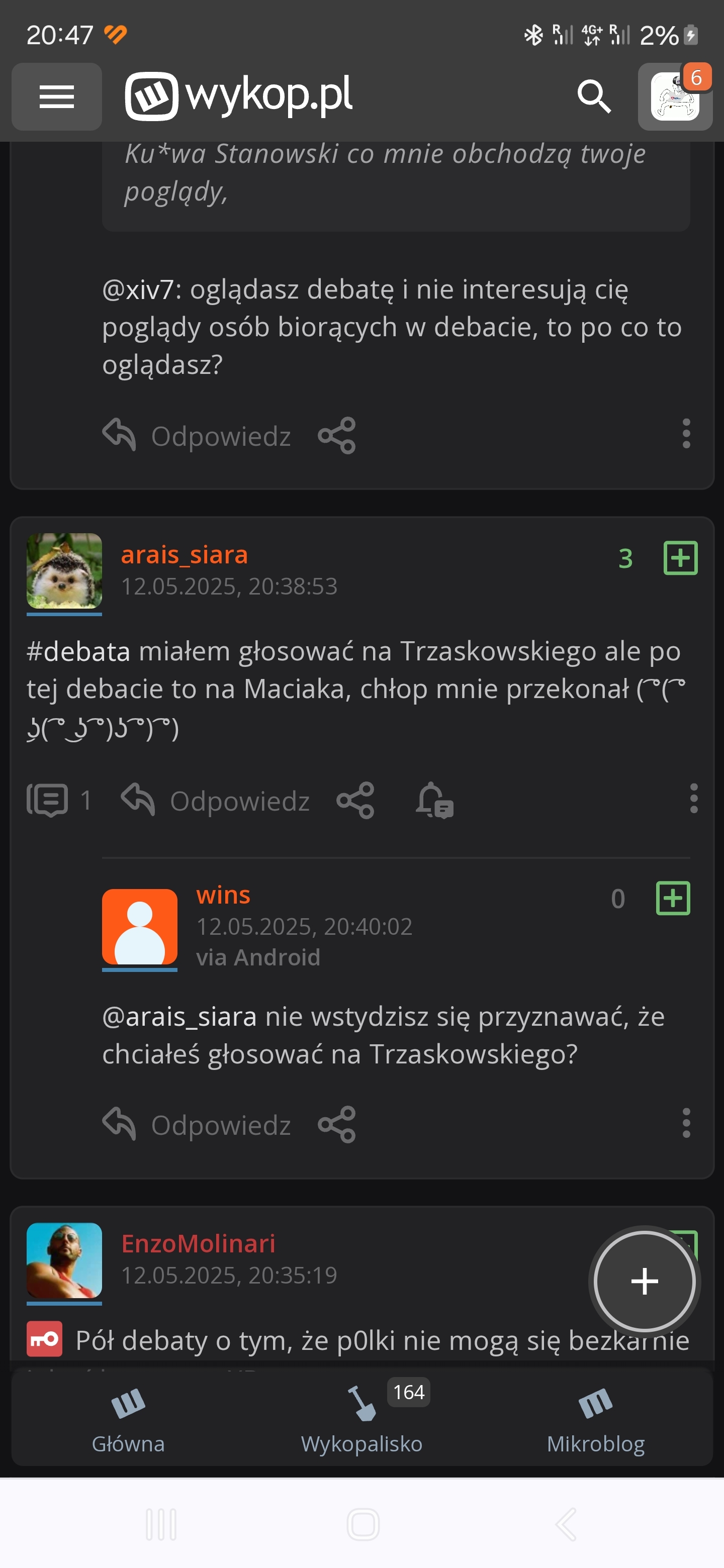Reply to the comment addressed to @xiv7

coord(197,436)
